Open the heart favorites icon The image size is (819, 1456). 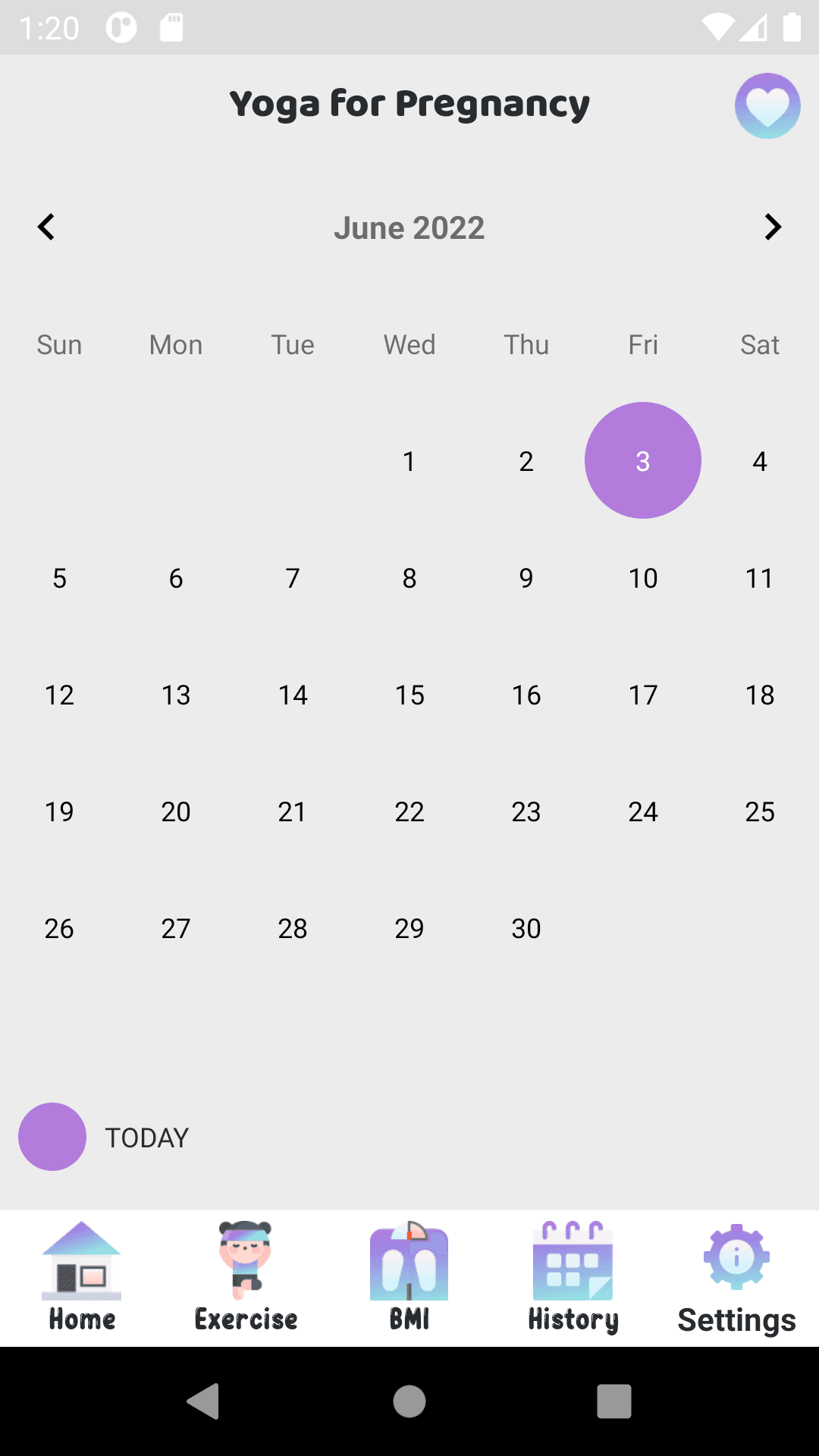pos(767,106)
